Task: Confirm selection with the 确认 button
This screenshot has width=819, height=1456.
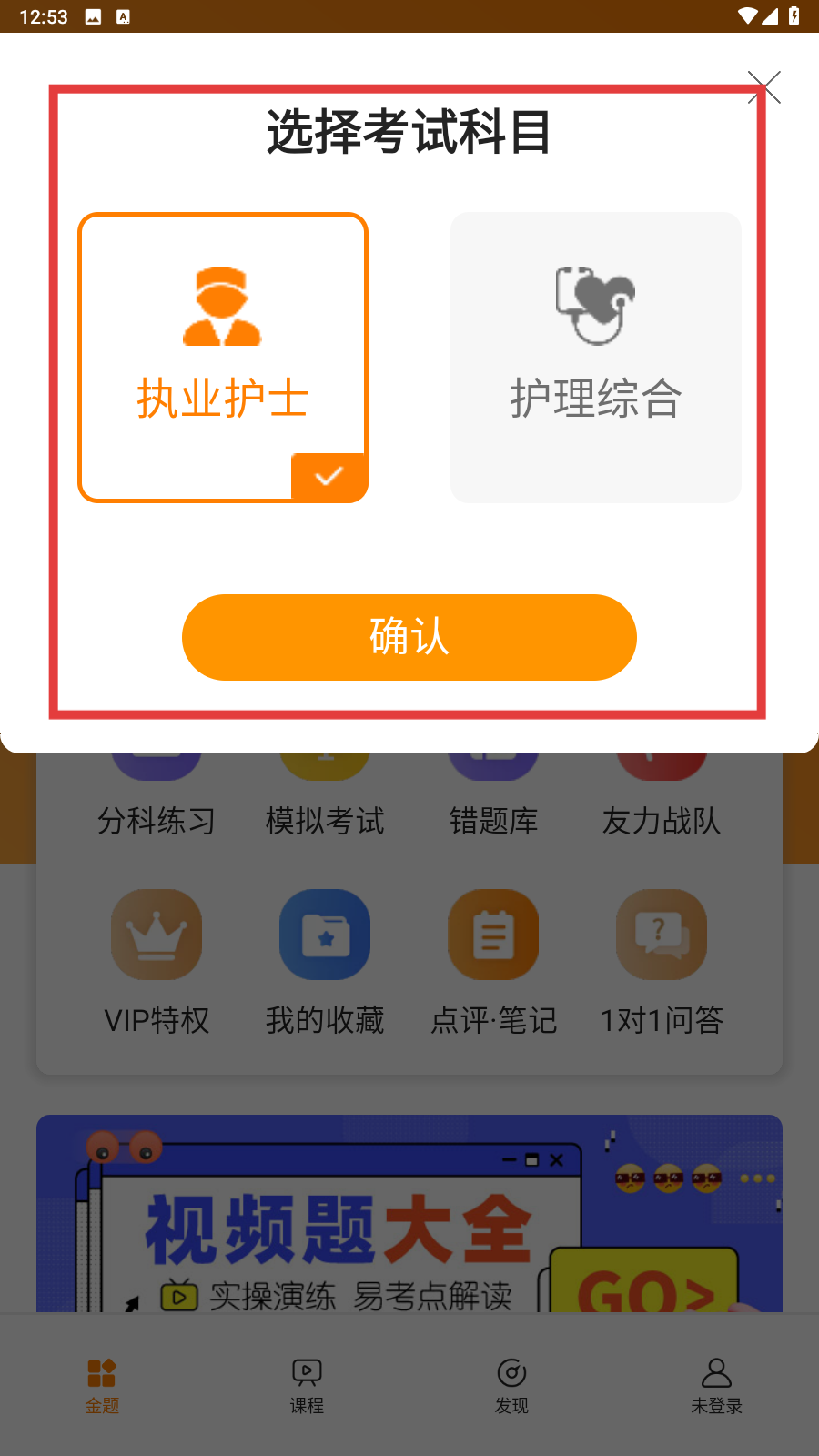Action: (409, 637)
